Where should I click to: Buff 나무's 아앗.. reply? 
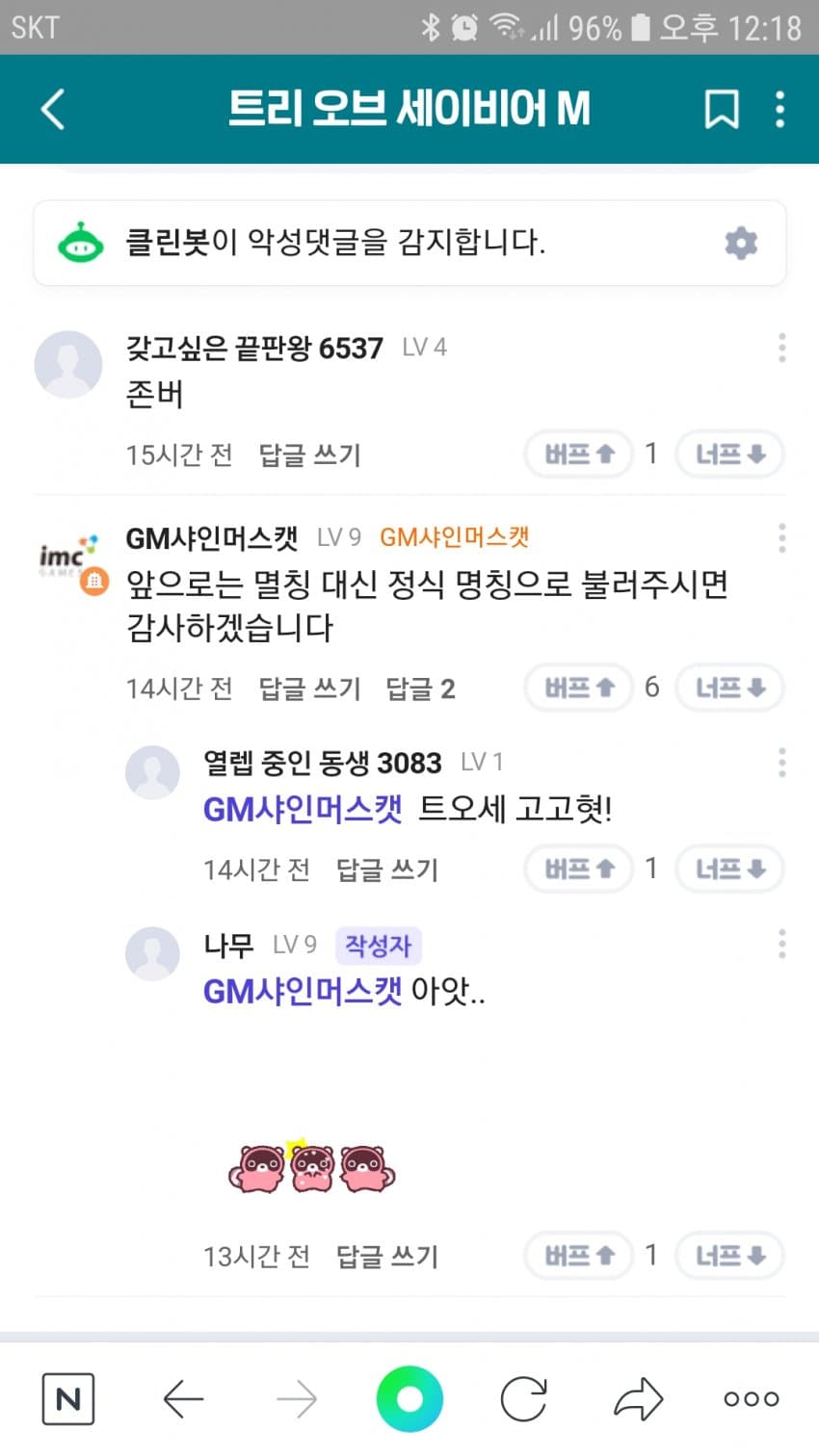579,1256
